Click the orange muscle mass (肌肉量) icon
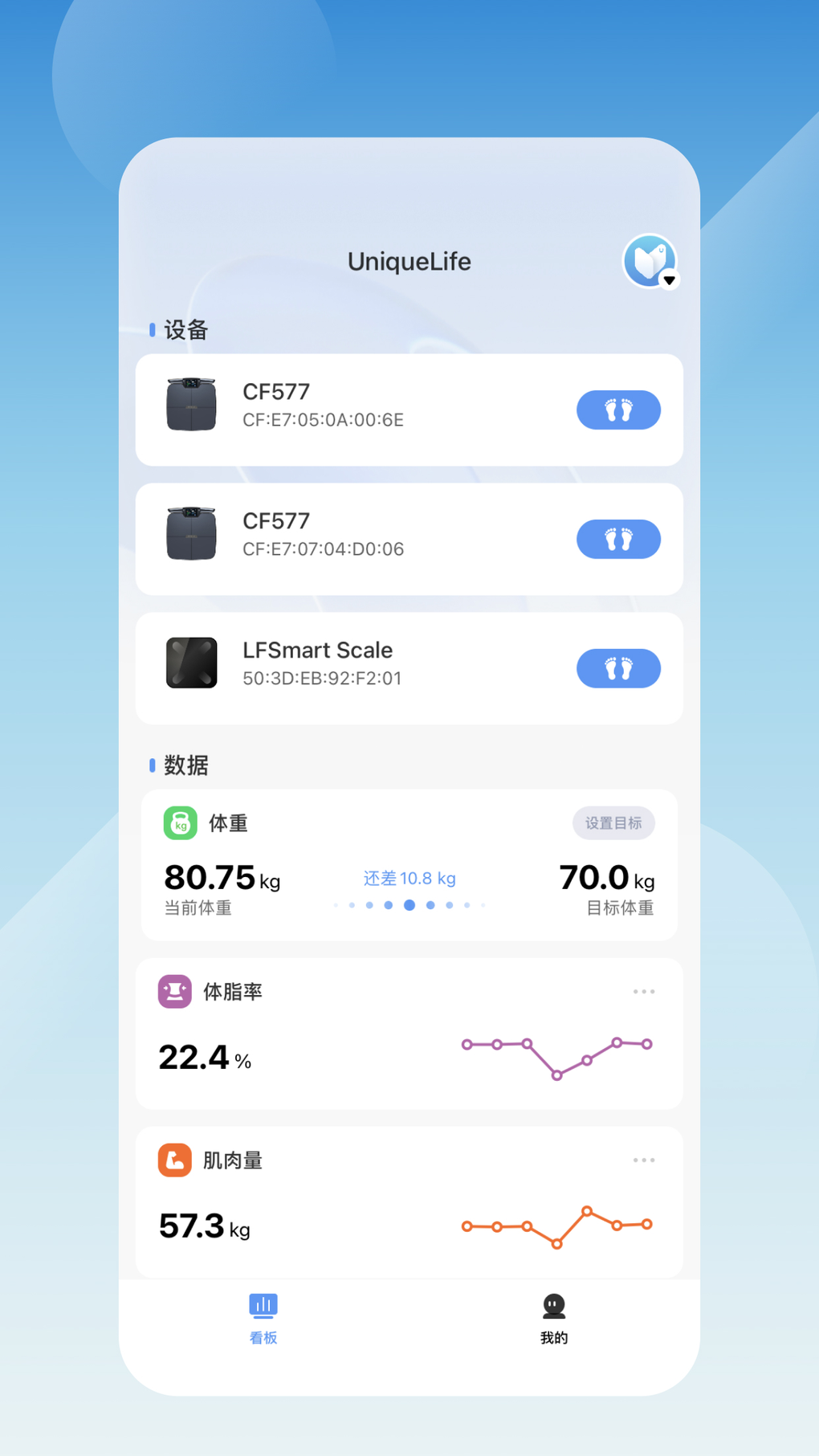 click(x=174, y=1160)
